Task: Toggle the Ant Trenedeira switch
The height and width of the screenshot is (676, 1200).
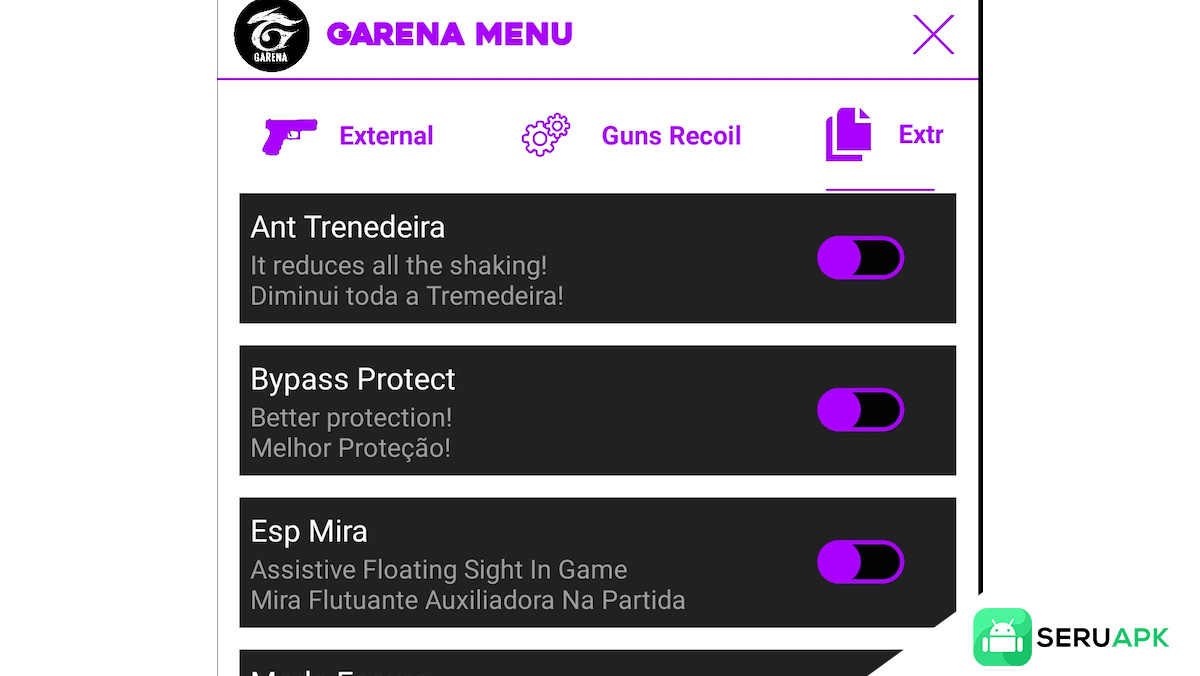Action: point(860,258)
